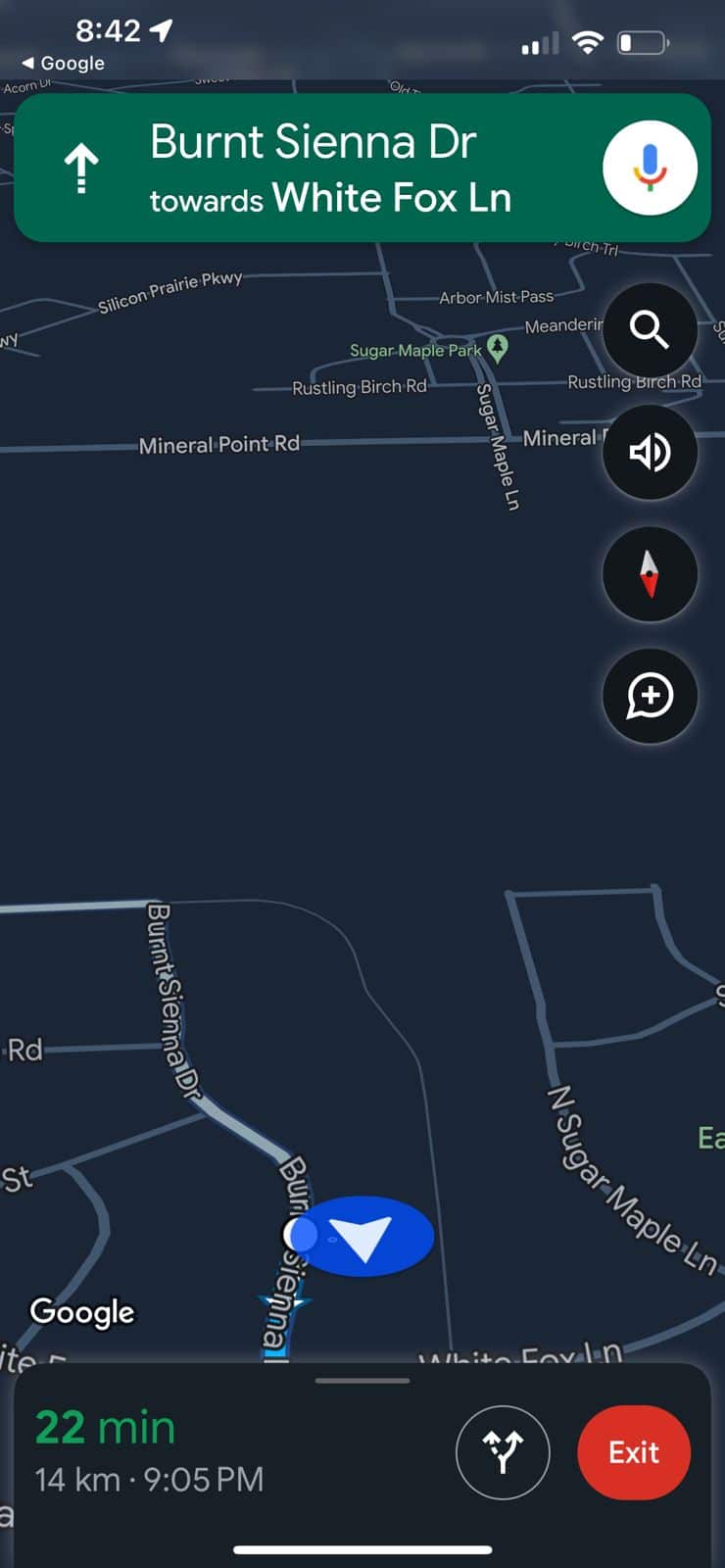The width and height of the screenshot is (725, 1568).
Task: Tap the compass to reorient map
Action: pyautogui.click(x=650, y=574)
